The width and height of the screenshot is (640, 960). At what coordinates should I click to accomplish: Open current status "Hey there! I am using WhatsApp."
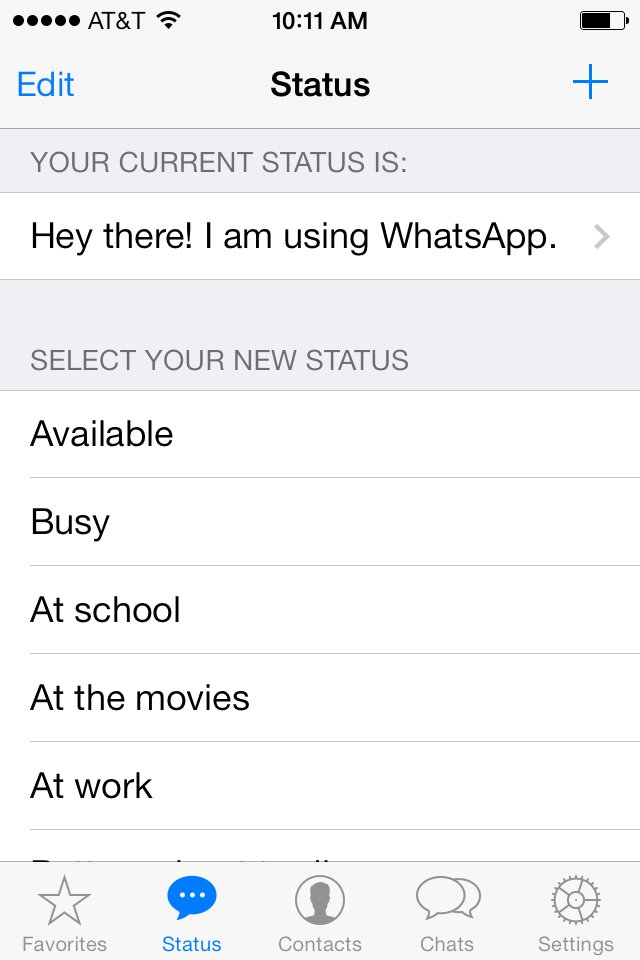pos(320,236)
